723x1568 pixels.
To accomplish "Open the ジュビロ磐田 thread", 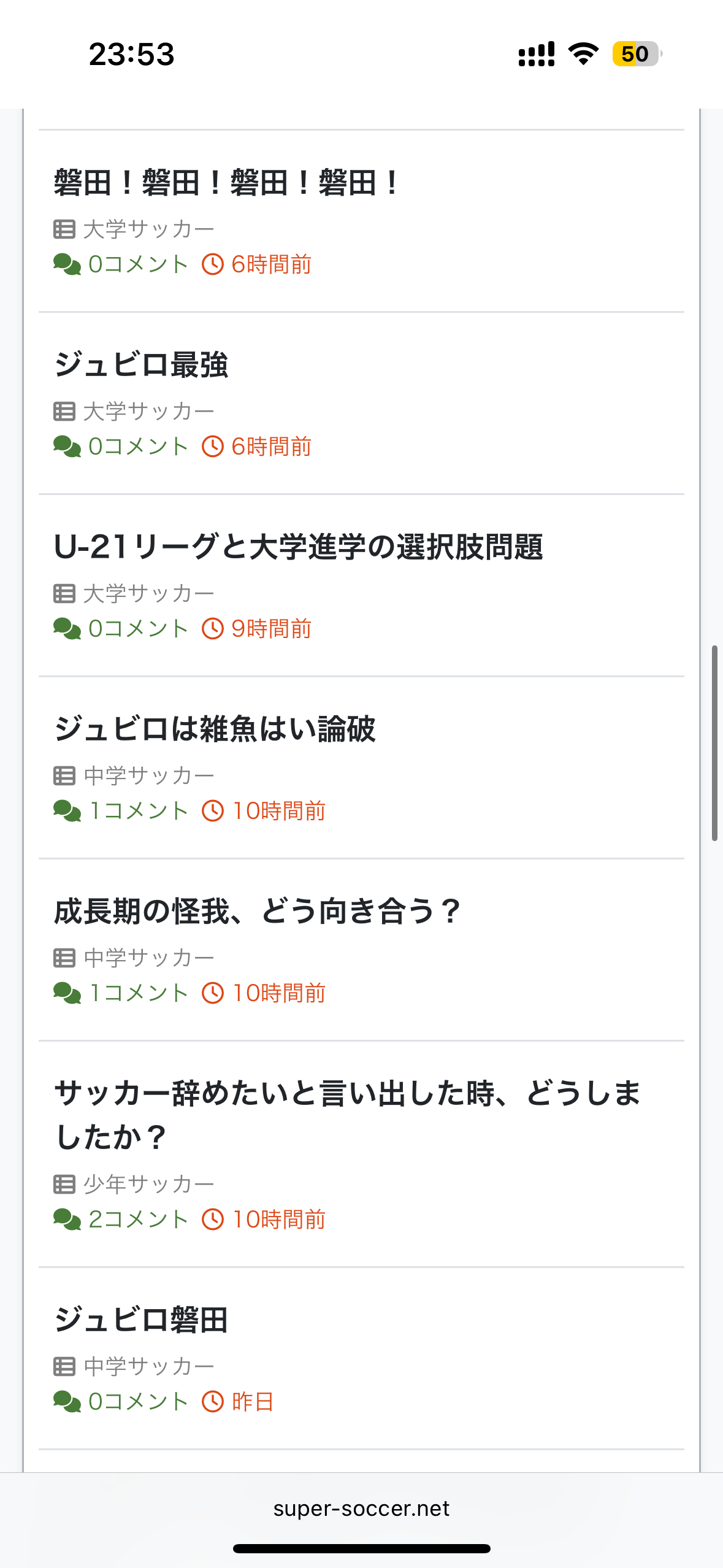I will [141, 1320].
